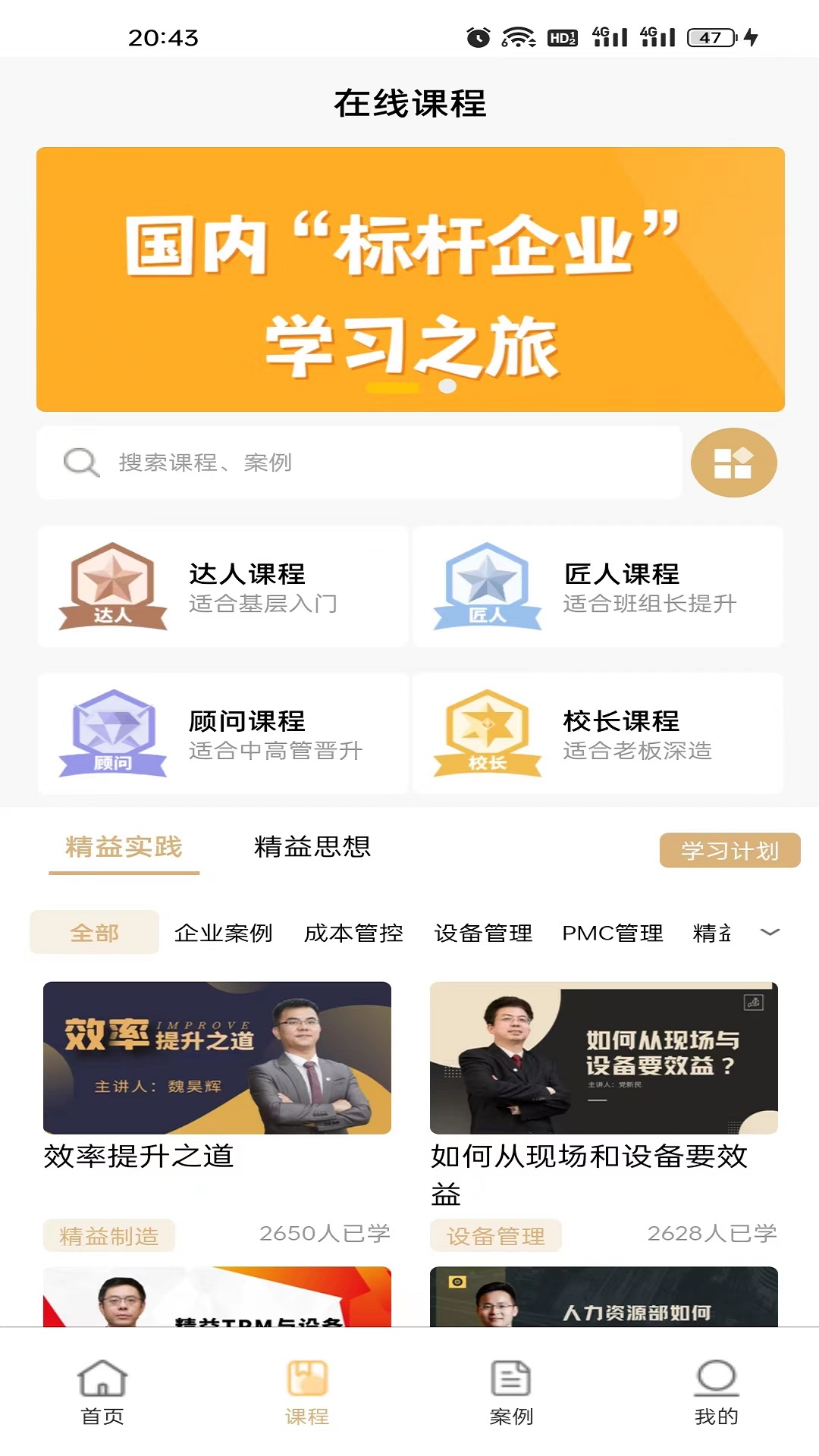The height and width of the screenshot is (1456, 819).
Task: Select the PMC管理 filter chip
Action: 613,933
